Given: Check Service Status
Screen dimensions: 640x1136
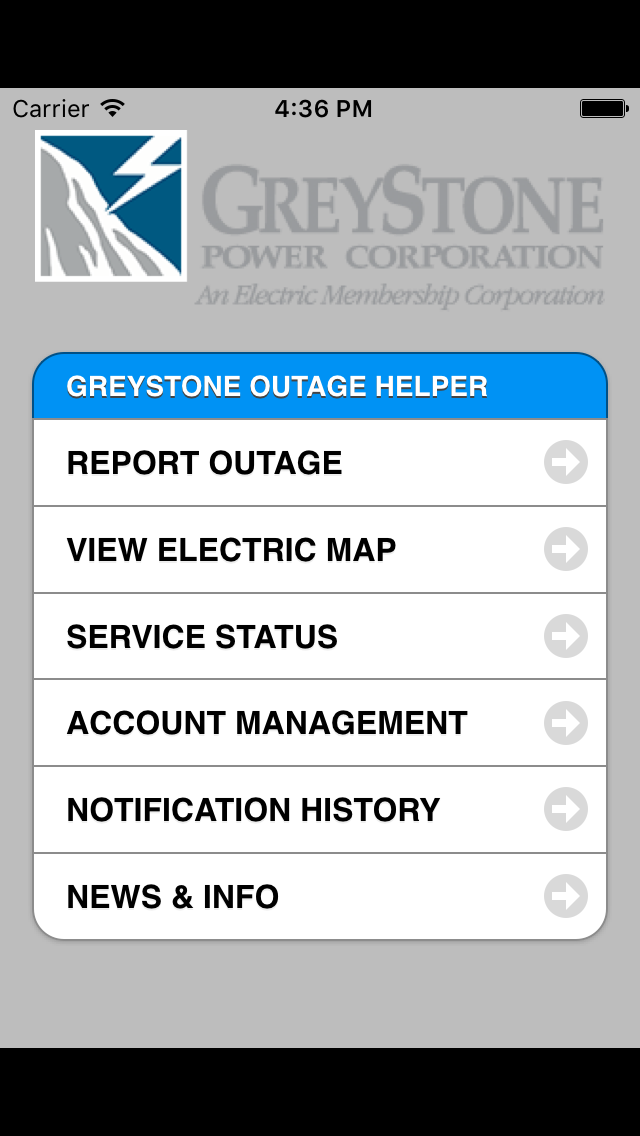Looking at the screenshot, I should (x=320, y=636).
